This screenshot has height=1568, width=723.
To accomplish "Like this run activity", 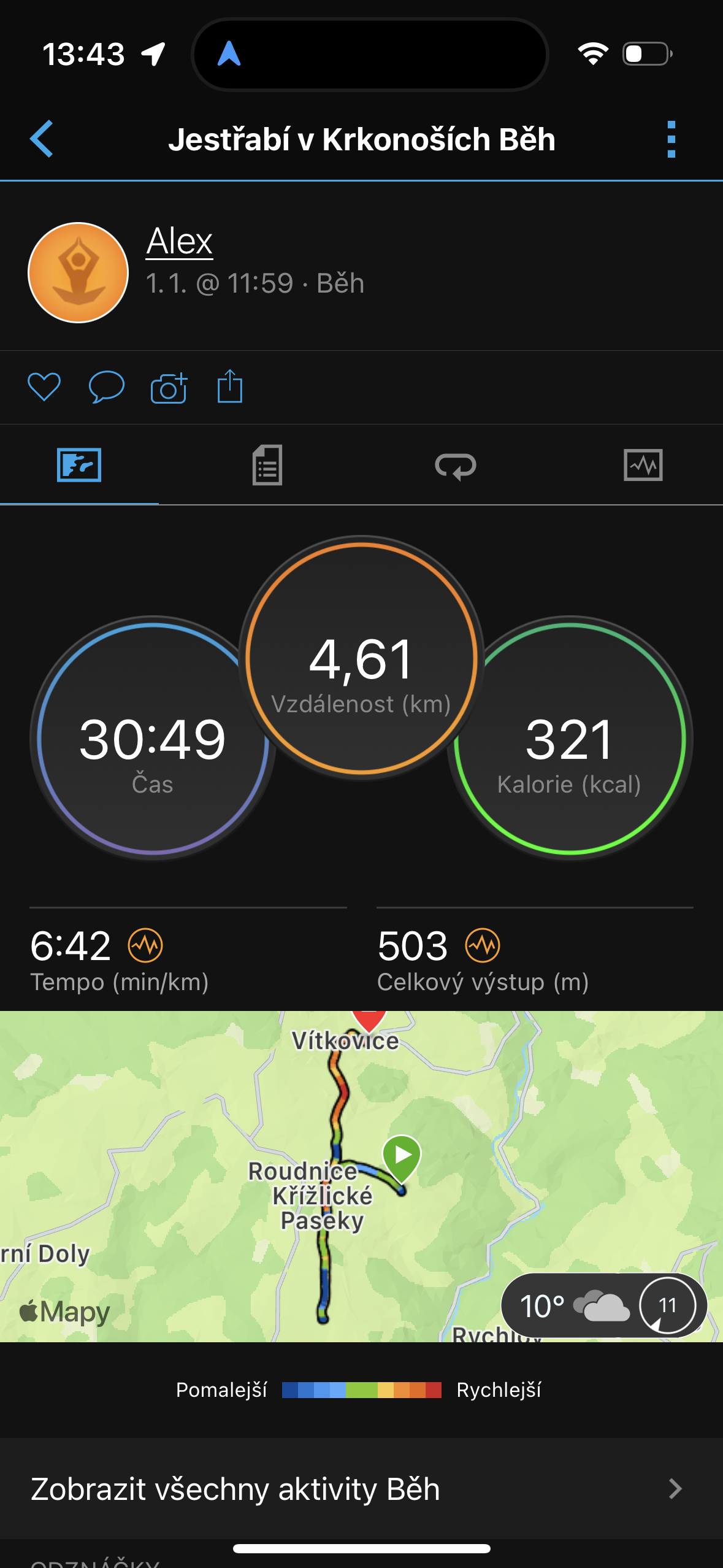I will click(x=44, y=387).
